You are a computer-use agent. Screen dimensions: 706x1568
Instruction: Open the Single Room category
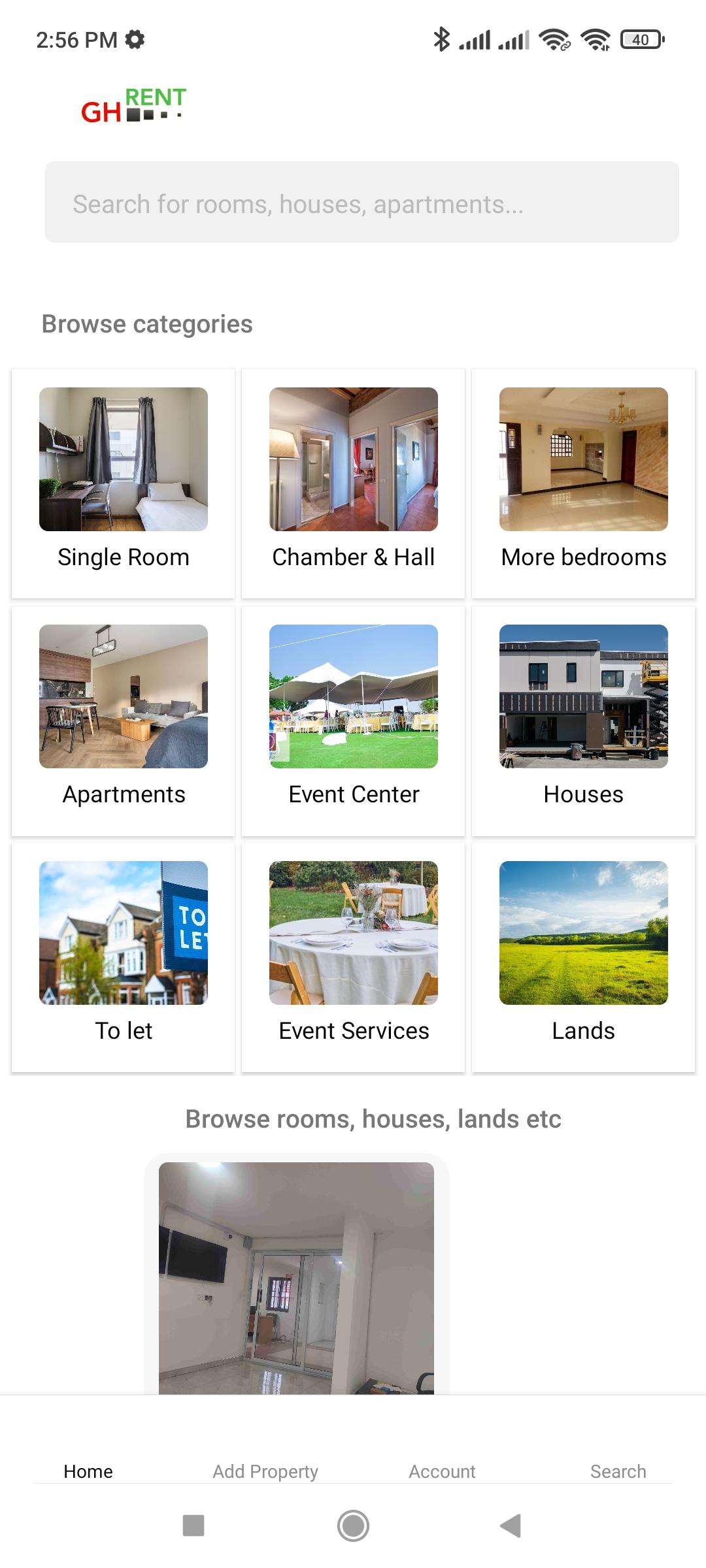(x=124, y=483)
